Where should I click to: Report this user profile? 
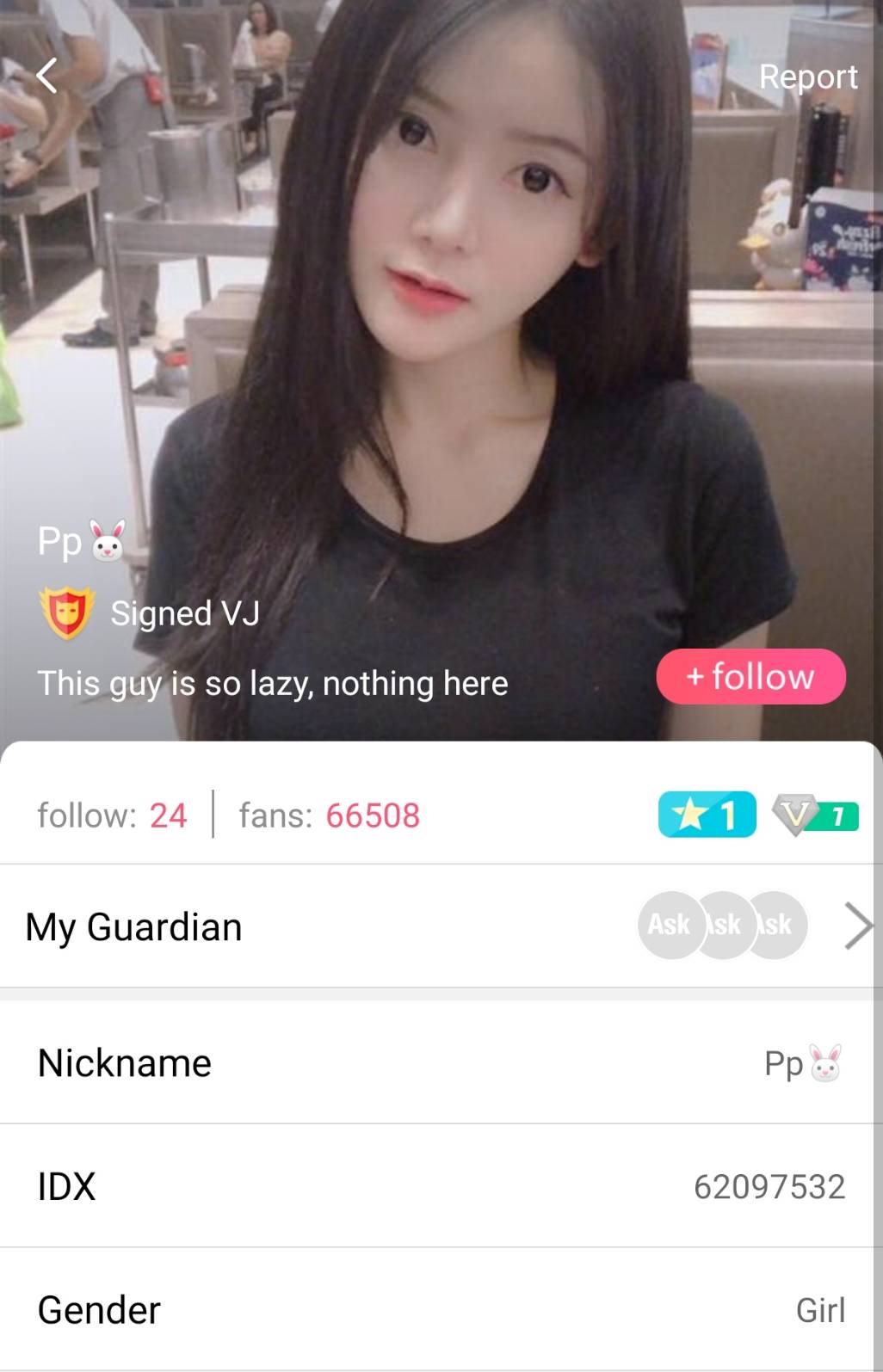click(807, 77)
